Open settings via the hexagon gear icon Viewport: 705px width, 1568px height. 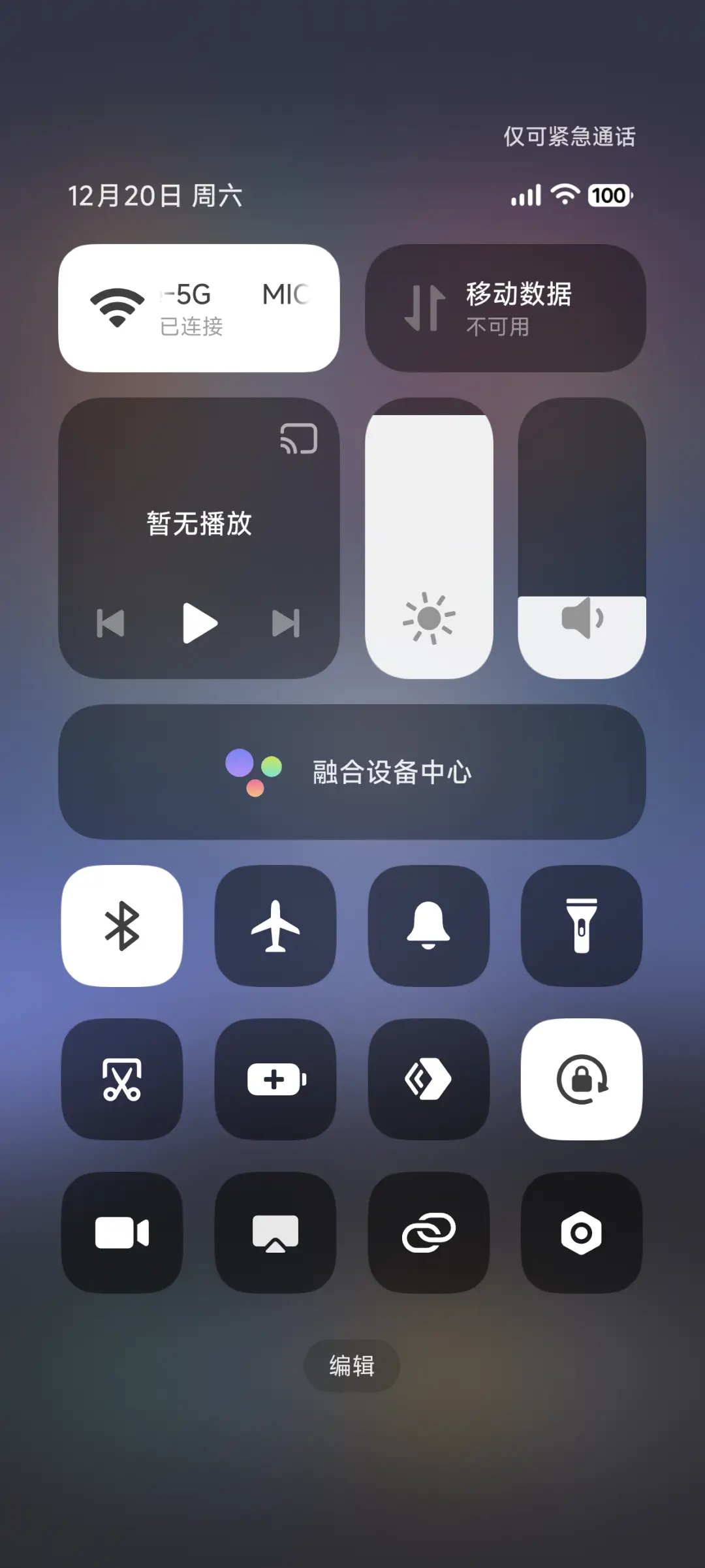tap(582, 1234)
